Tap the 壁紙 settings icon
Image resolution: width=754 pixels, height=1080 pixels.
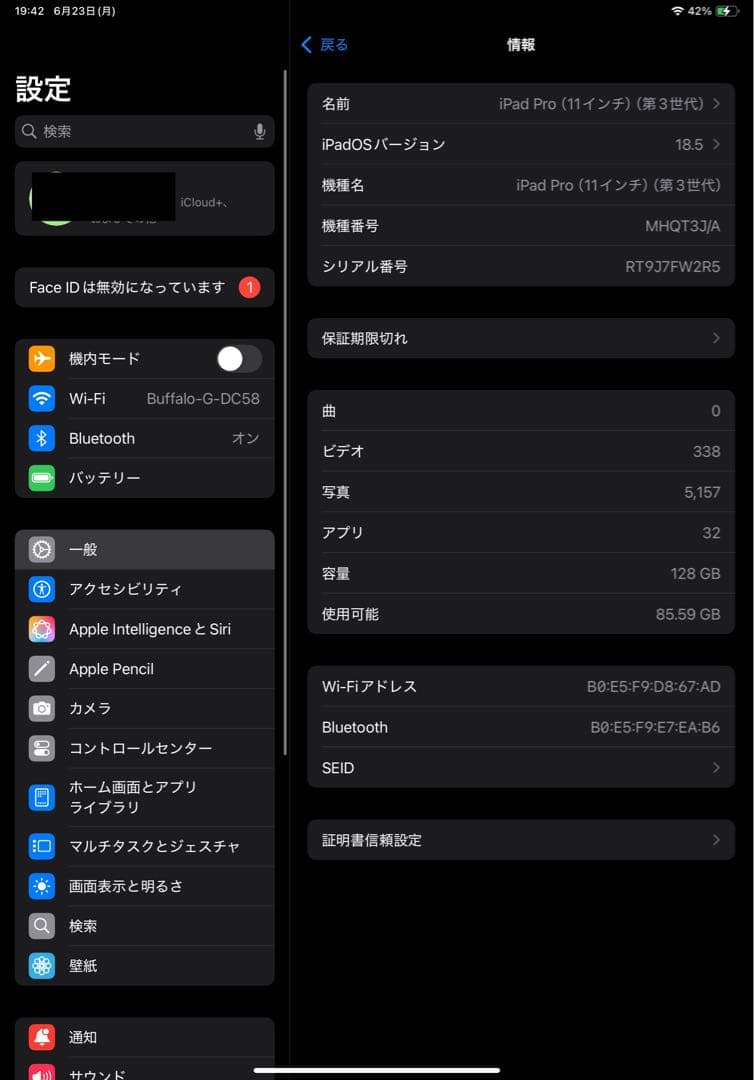(x=41, y=965)
